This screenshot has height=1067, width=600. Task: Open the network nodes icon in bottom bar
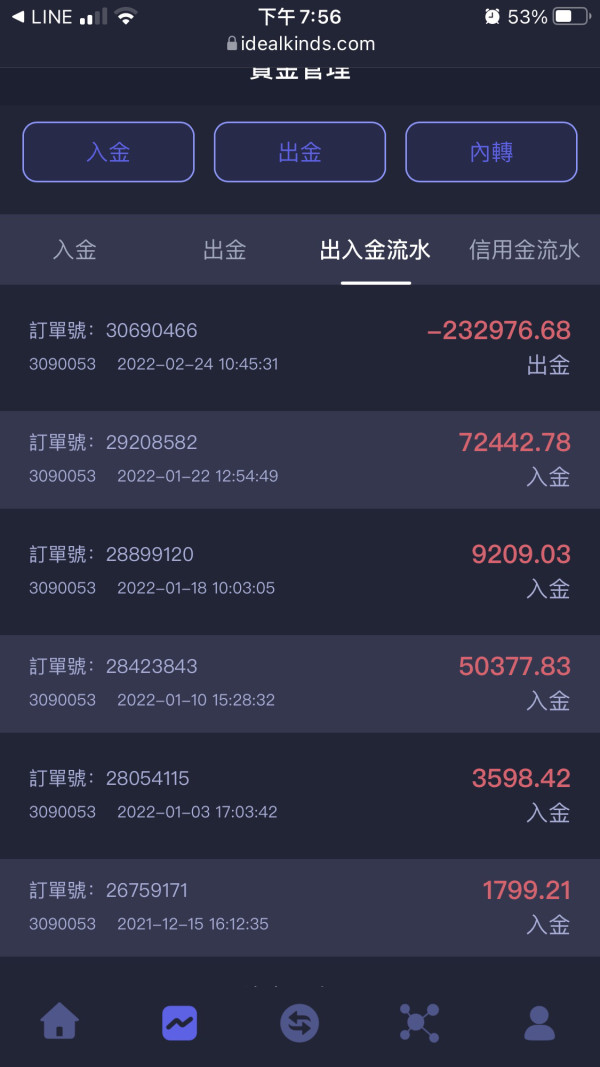(419, 1022)
